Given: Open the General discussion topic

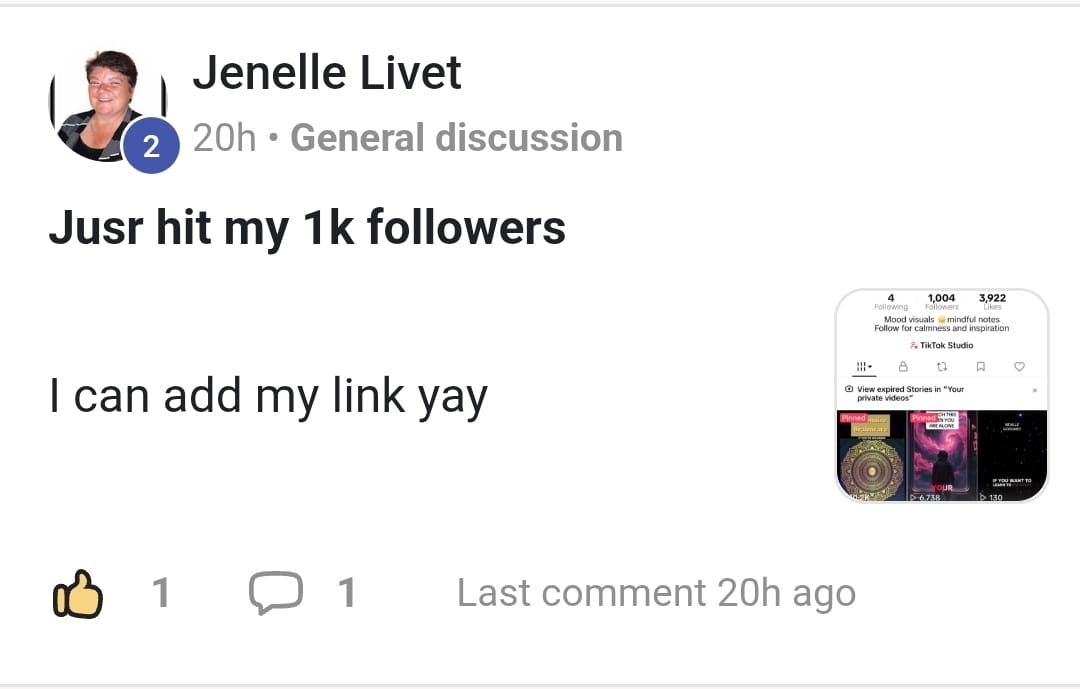Looking at the screenshot, I should tap(456, 138).
